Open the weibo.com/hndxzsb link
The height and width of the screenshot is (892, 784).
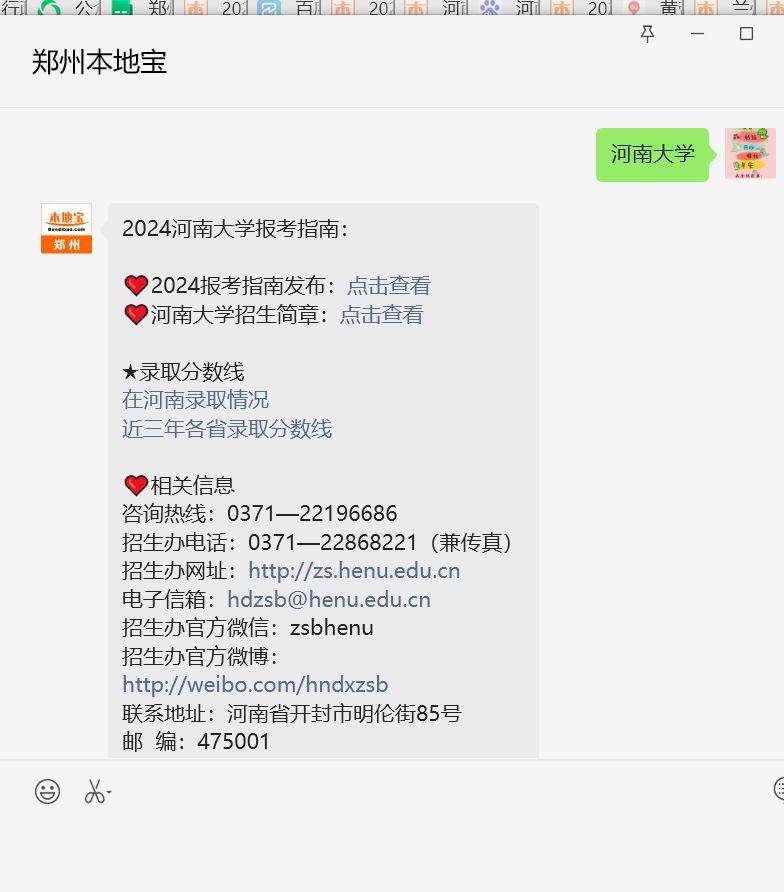[255, 685]
